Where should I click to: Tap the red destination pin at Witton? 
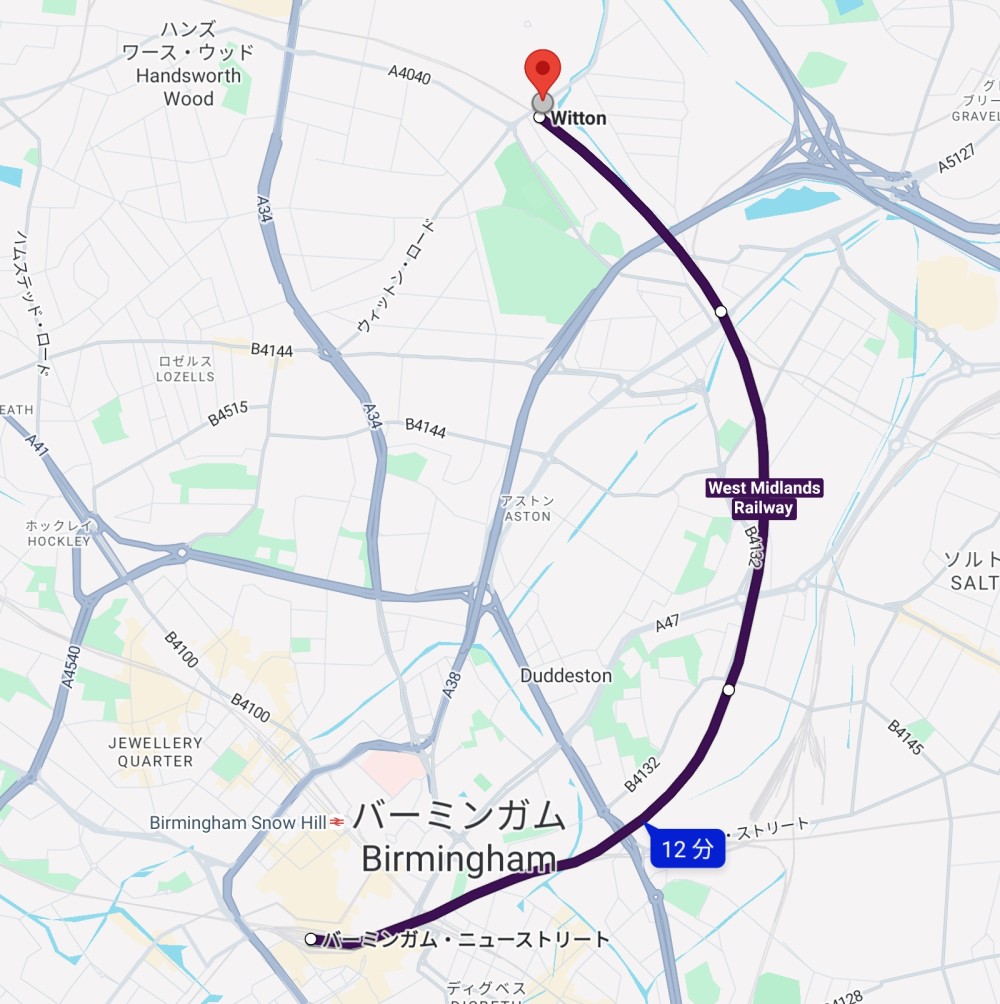[x=542, y=70]
